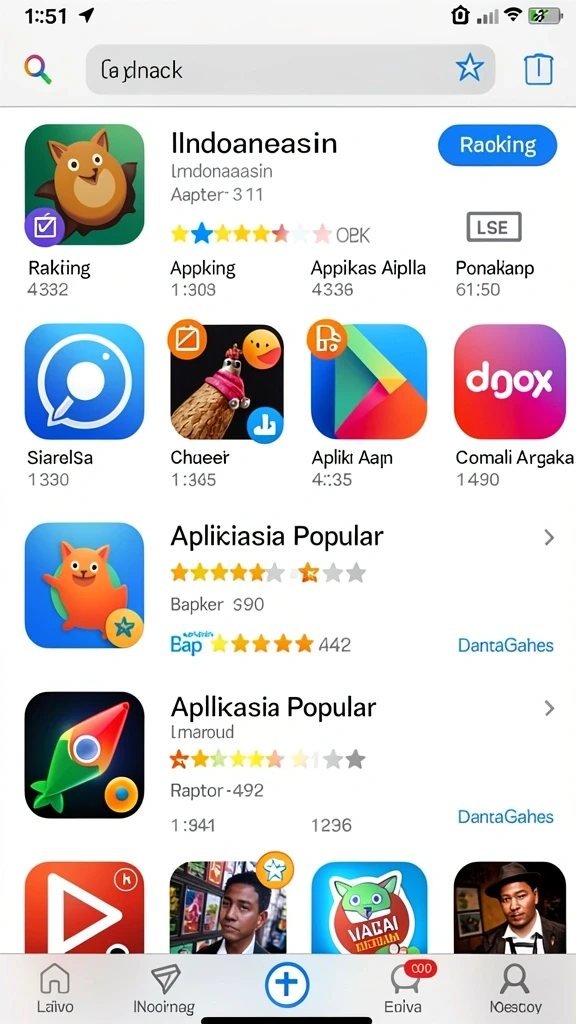Expand Apllikasia Popular with Raptor-492

tap(549, 708)
